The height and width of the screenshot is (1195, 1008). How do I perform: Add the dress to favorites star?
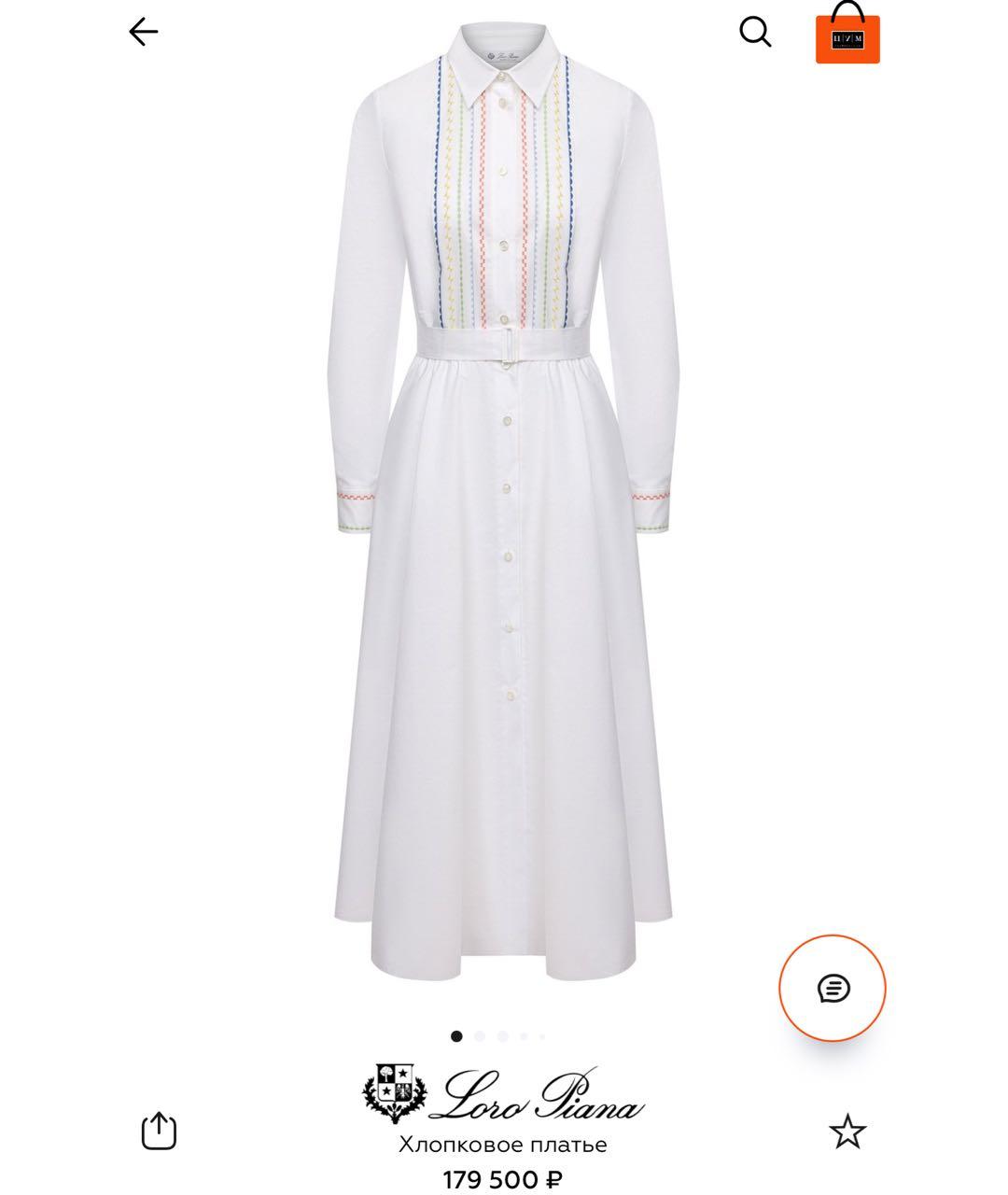pyautogui.click(x=847, y=1132)
